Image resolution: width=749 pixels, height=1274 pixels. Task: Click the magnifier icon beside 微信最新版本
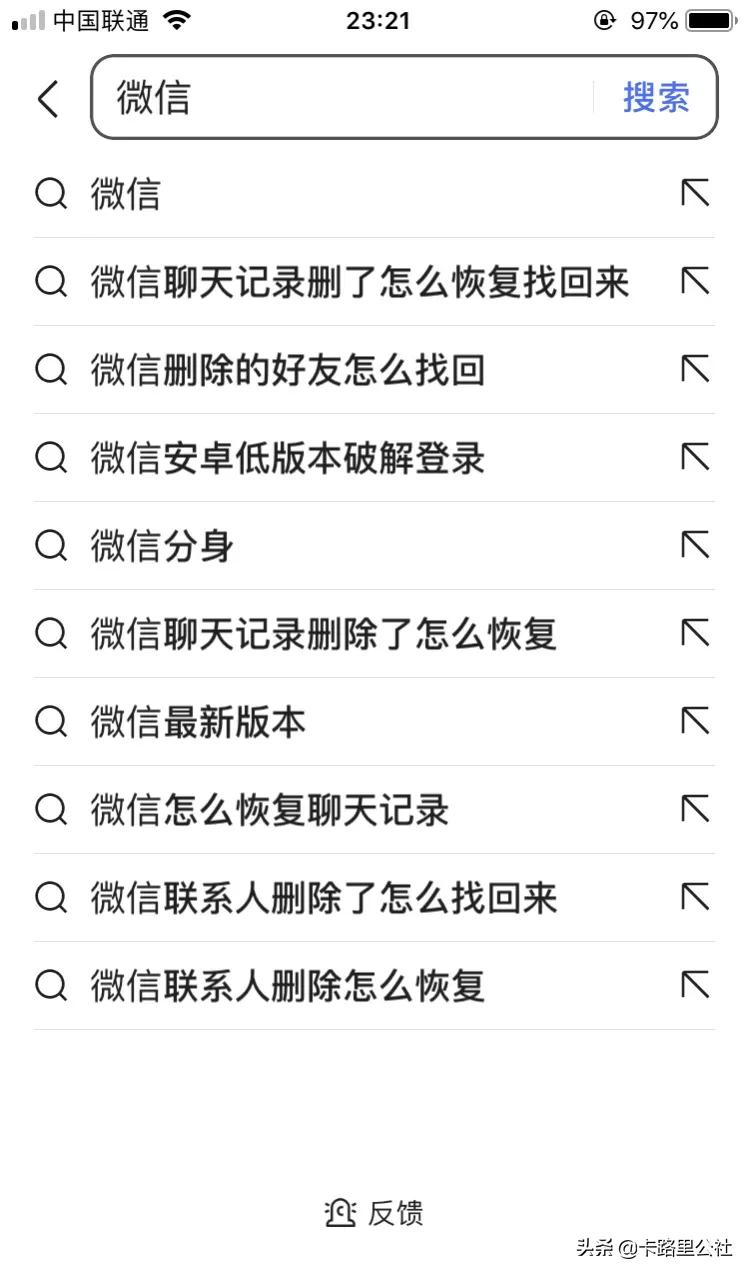50,722
